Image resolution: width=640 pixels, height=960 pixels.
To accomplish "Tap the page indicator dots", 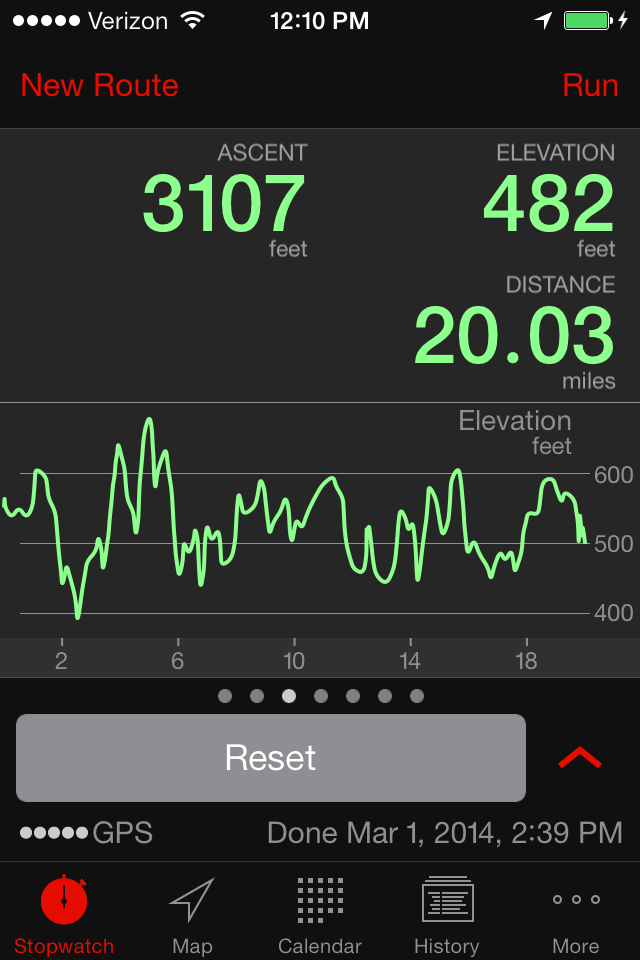I will point(320,696).
